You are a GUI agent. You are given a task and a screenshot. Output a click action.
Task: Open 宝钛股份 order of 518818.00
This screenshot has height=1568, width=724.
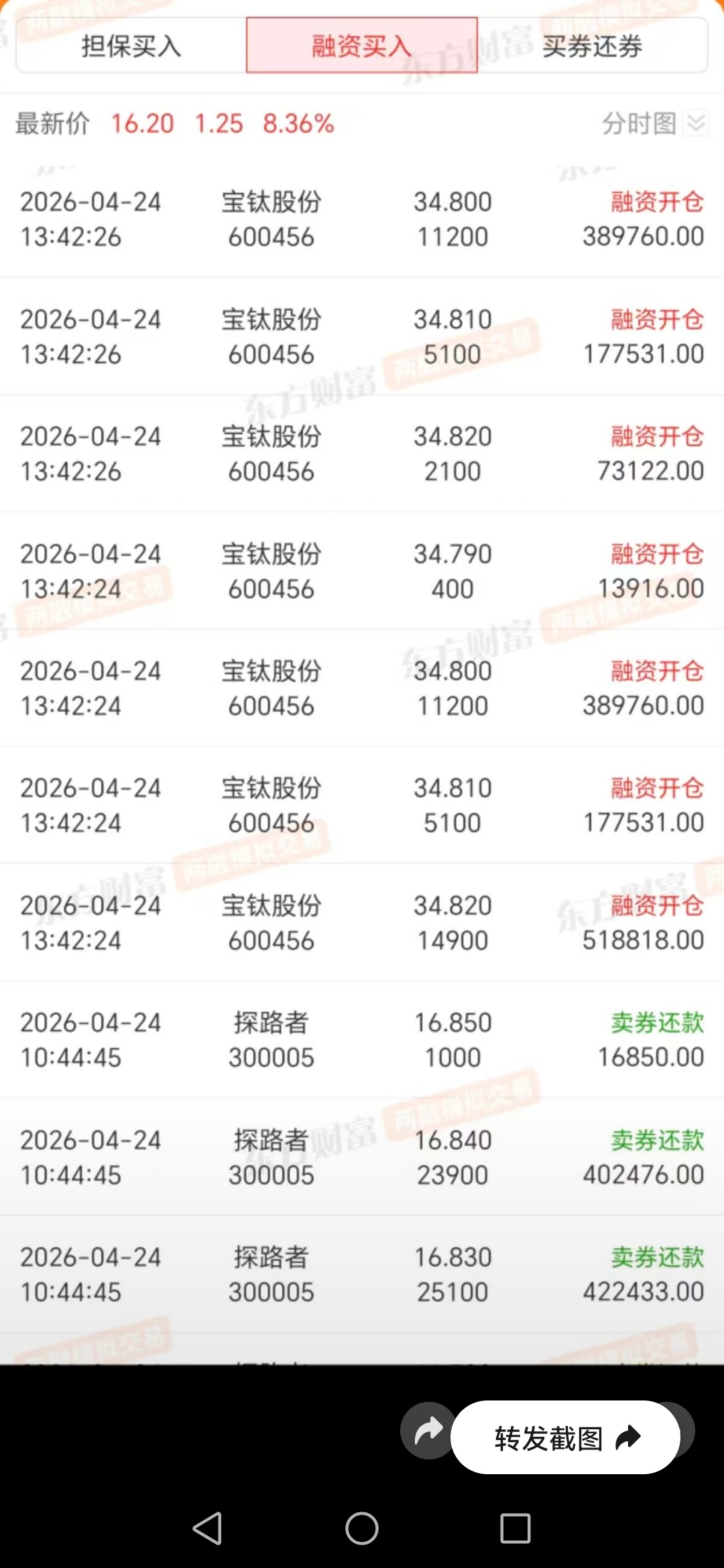coord(362,923)
